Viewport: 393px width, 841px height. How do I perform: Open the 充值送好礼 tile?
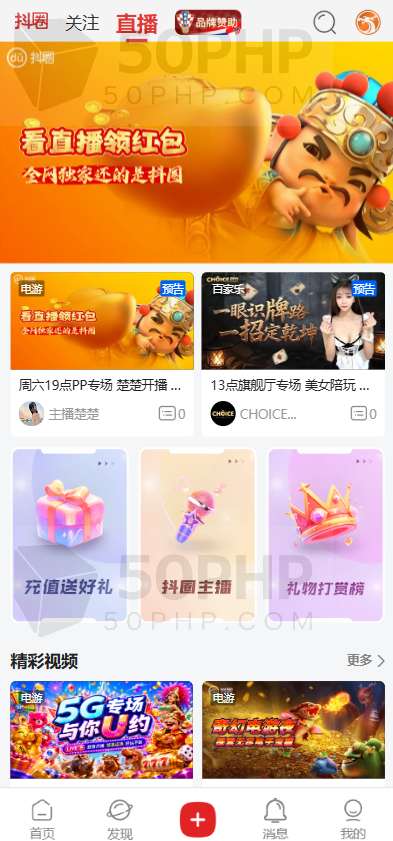tap(70, 535)
